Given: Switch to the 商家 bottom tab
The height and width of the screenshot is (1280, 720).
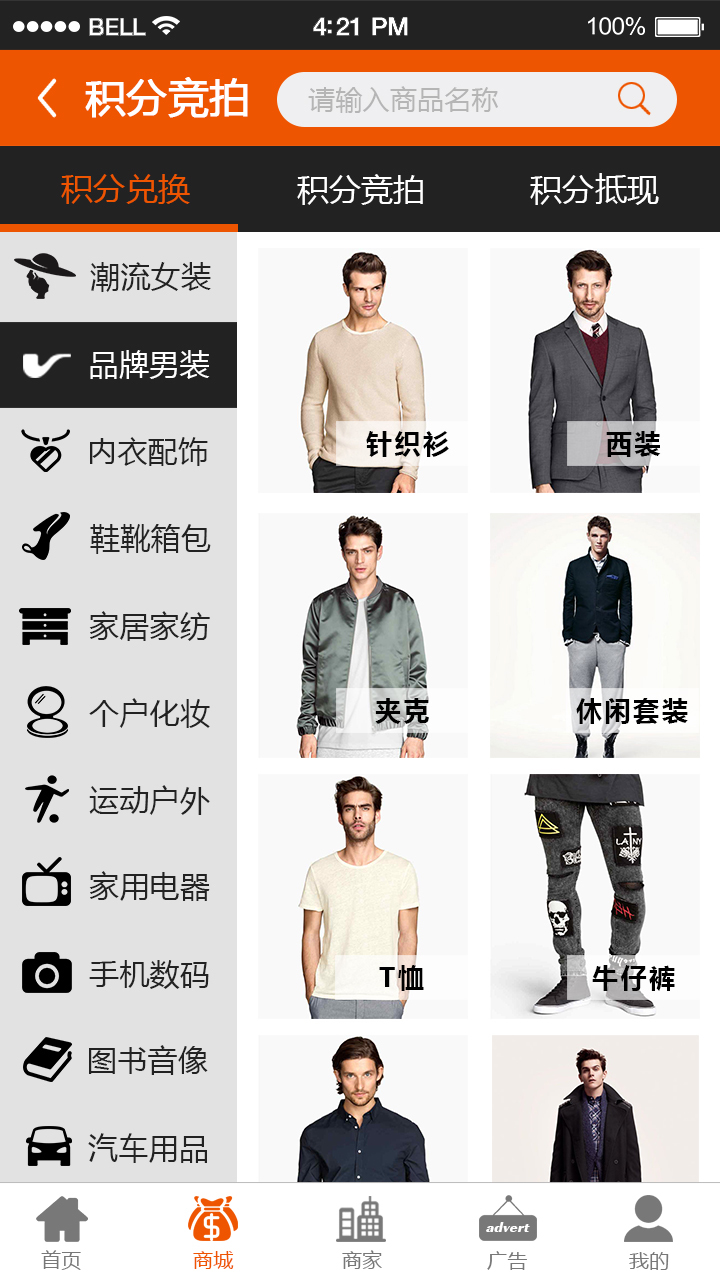Looking at the screenshot, I should coord(361,1232).
